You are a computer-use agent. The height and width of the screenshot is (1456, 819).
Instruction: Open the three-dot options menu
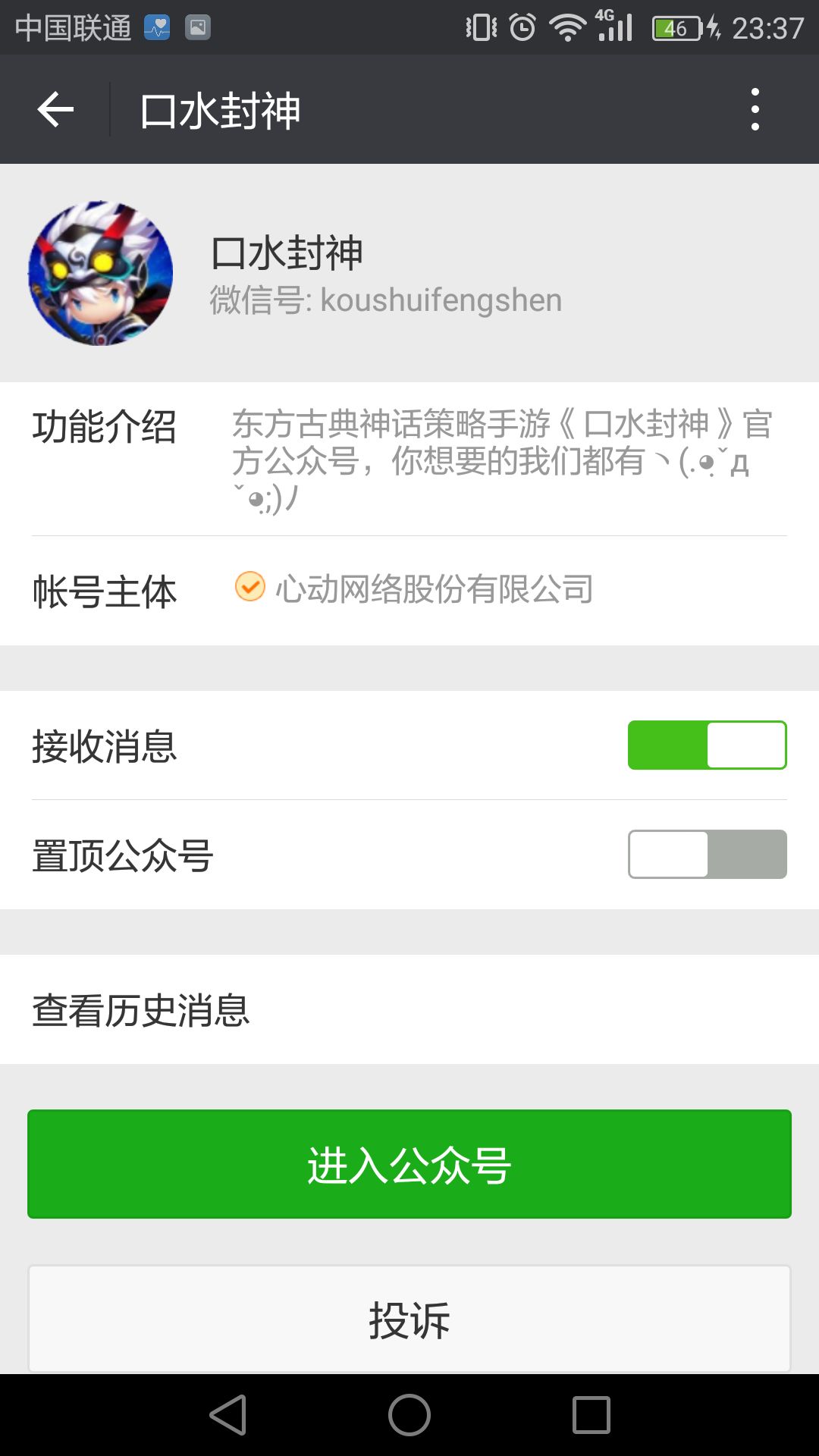click(754, 109)
